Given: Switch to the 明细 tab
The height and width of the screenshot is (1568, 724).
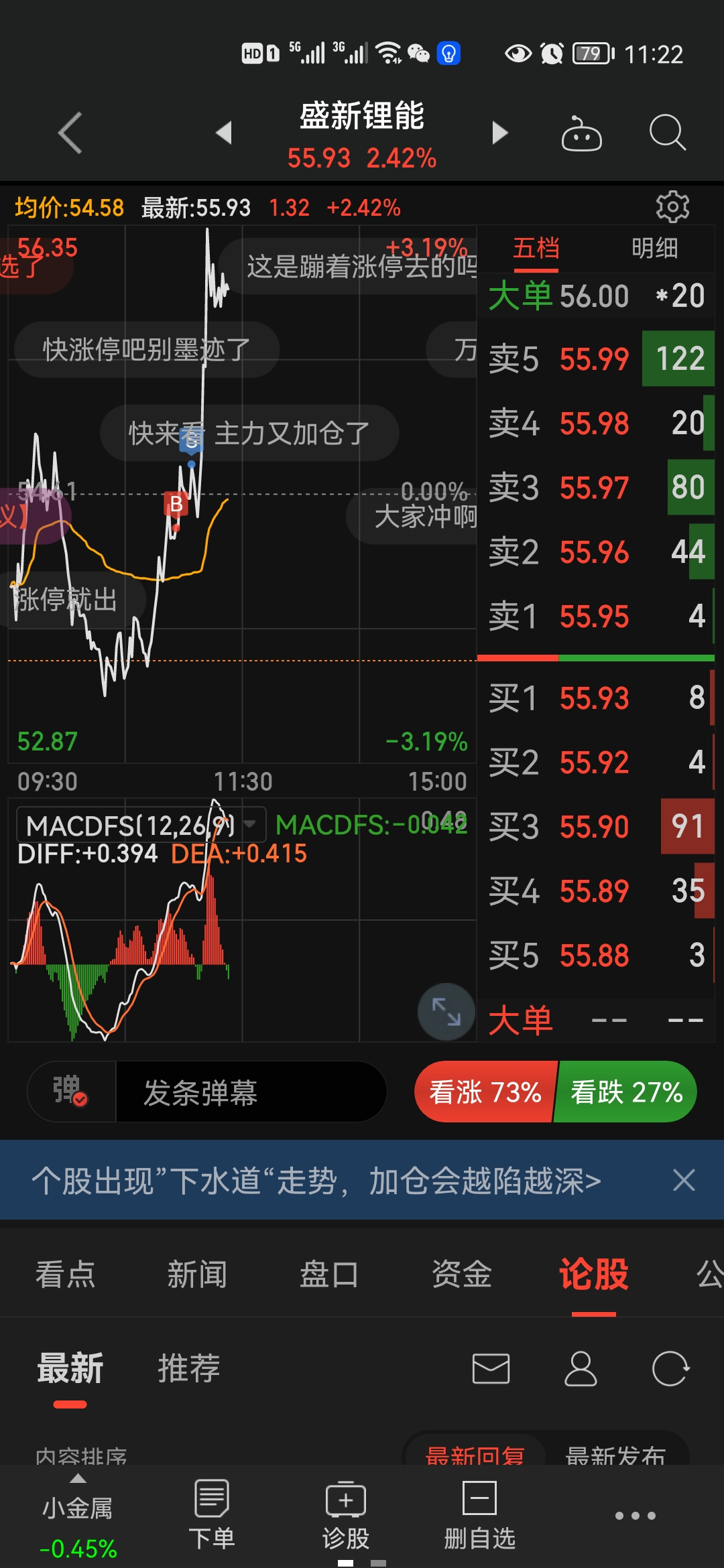Looking at the screenshot, I should click(x=654, y=249).
